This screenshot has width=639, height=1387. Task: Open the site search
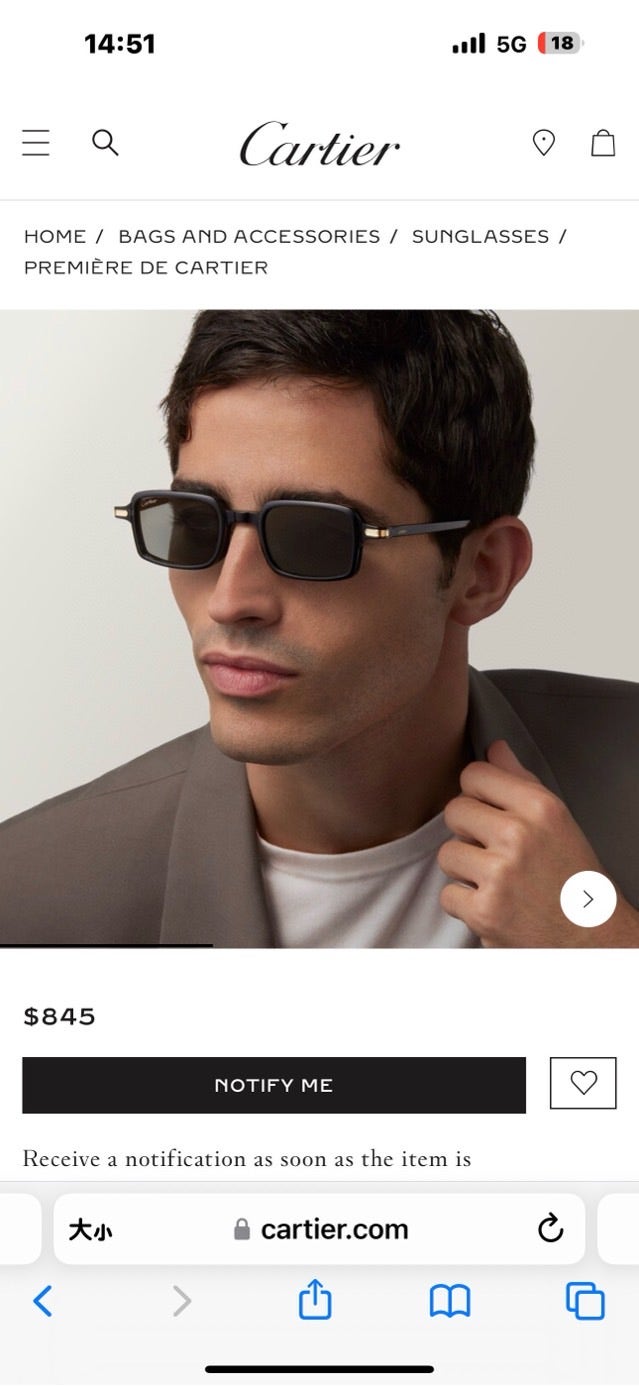coord(105,143)
